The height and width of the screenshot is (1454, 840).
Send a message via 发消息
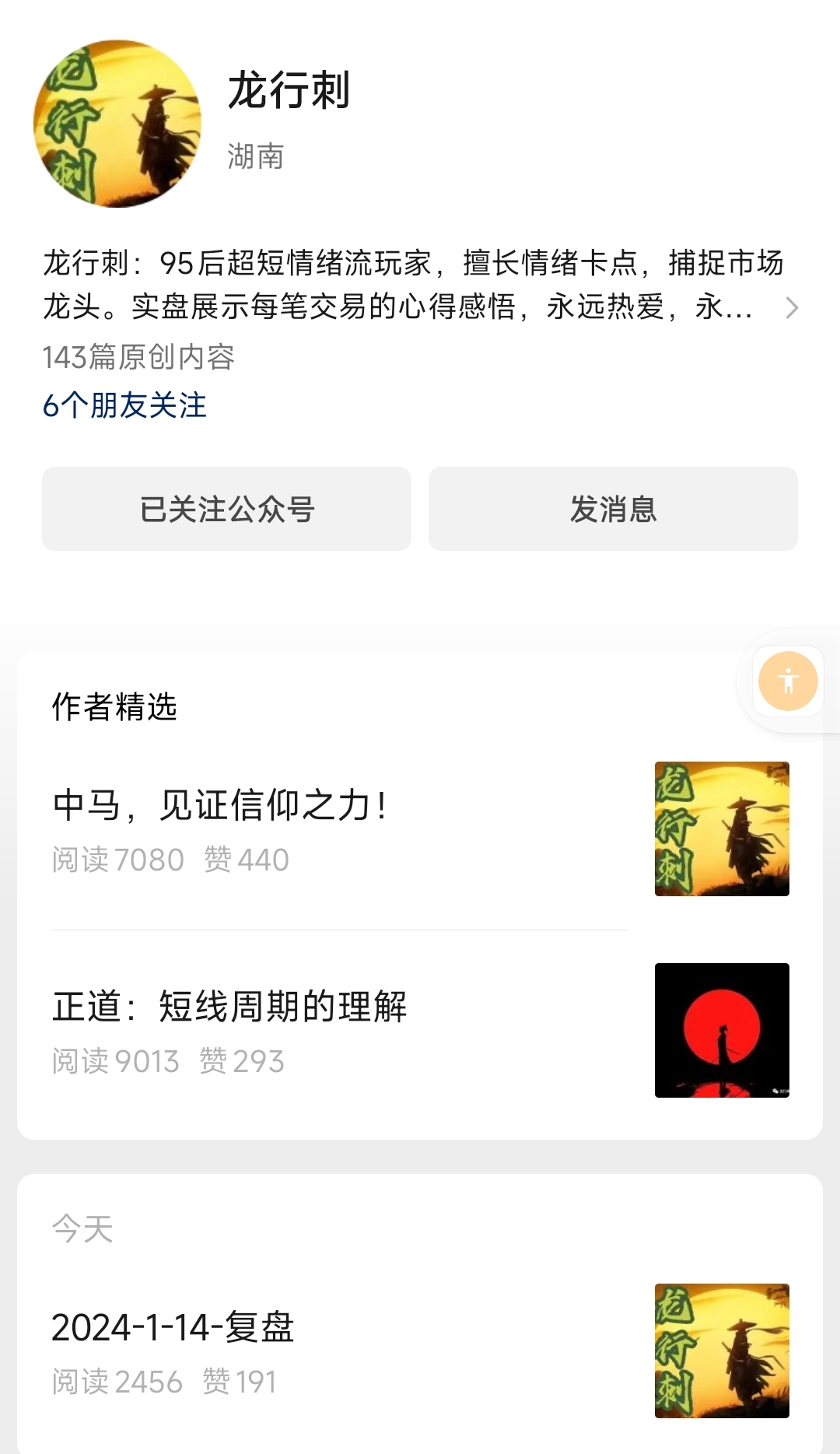pyautogui.click(x=613, y=509)
